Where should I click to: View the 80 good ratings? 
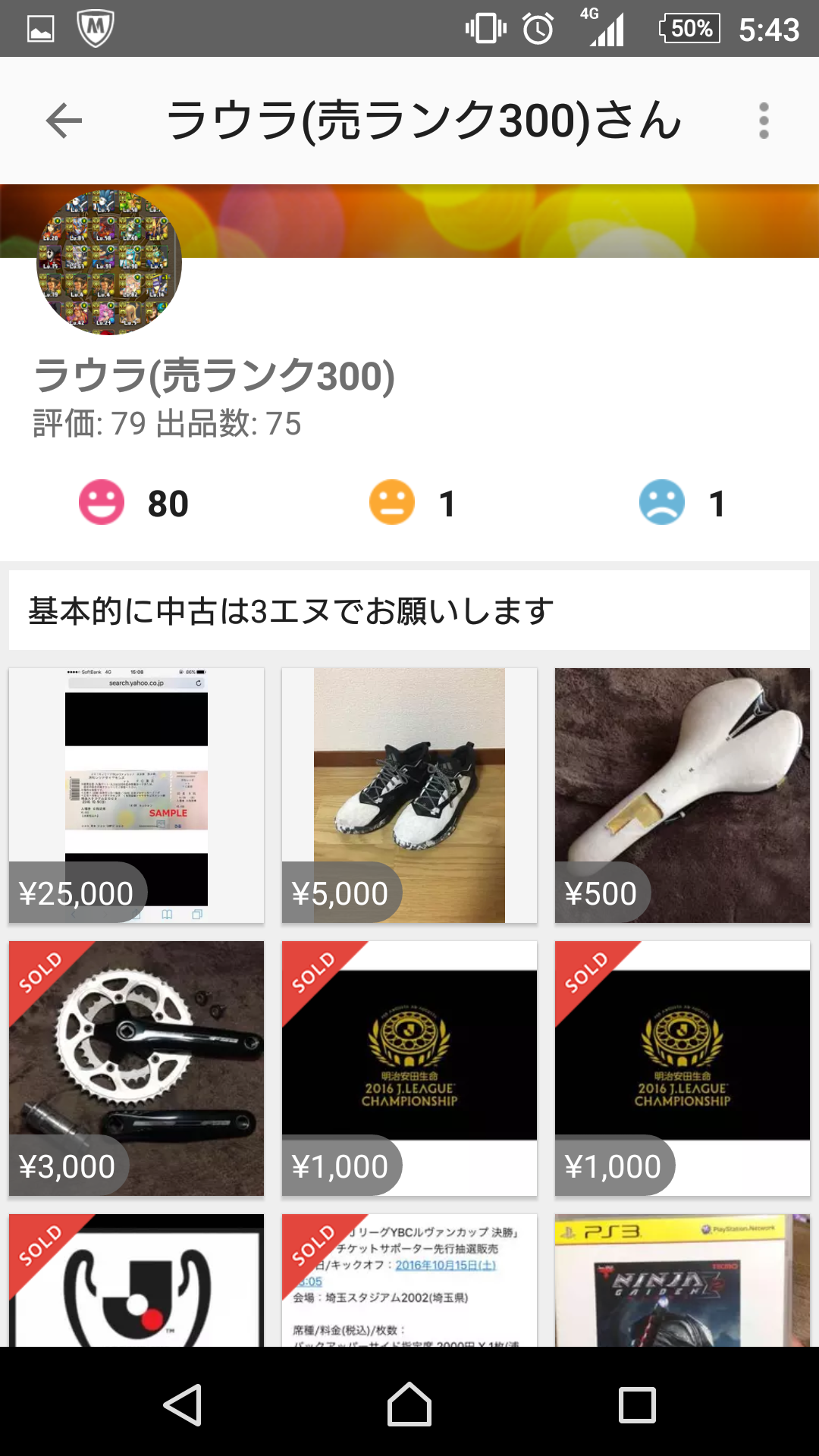(135, 503)
